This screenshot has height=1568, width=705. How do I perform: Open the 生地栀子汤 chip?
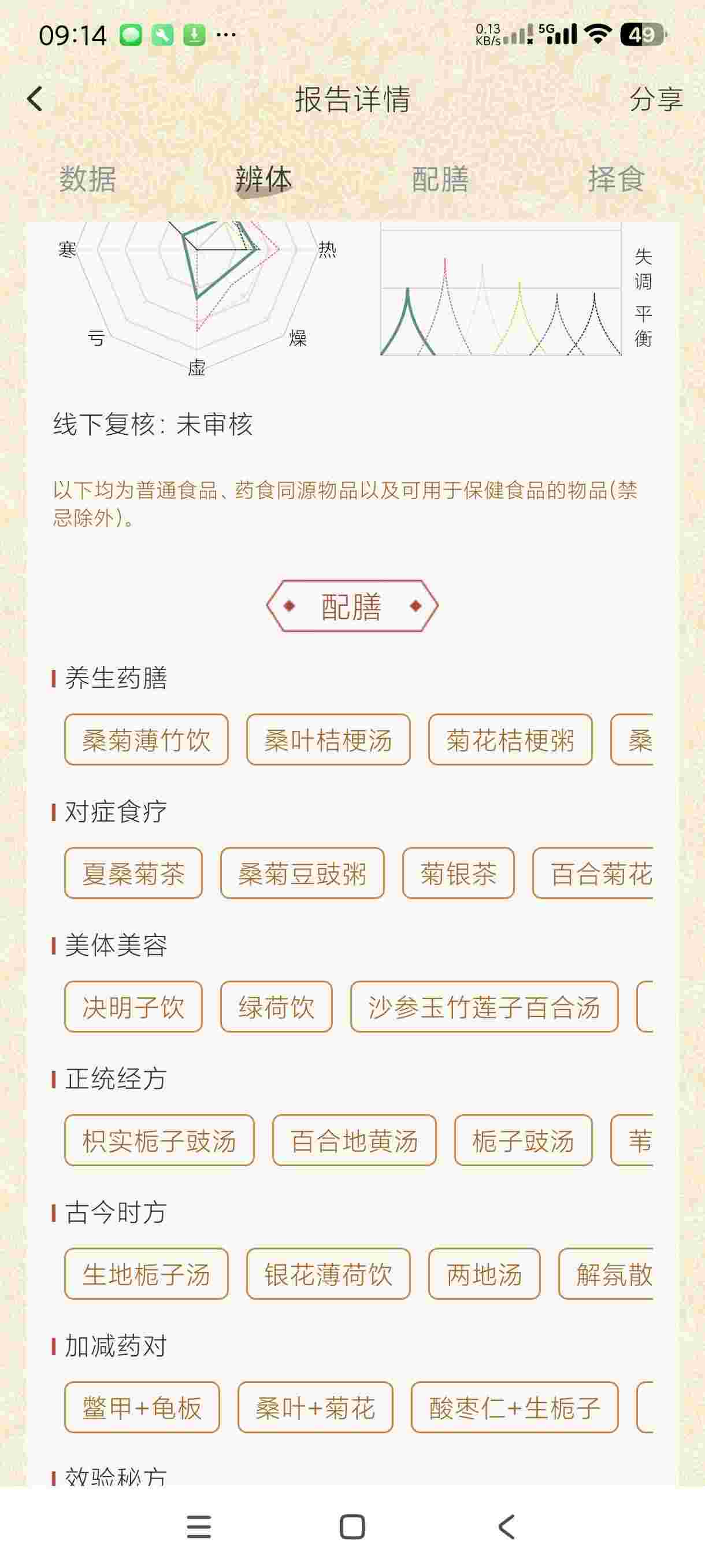click(x=146, y=1274)
